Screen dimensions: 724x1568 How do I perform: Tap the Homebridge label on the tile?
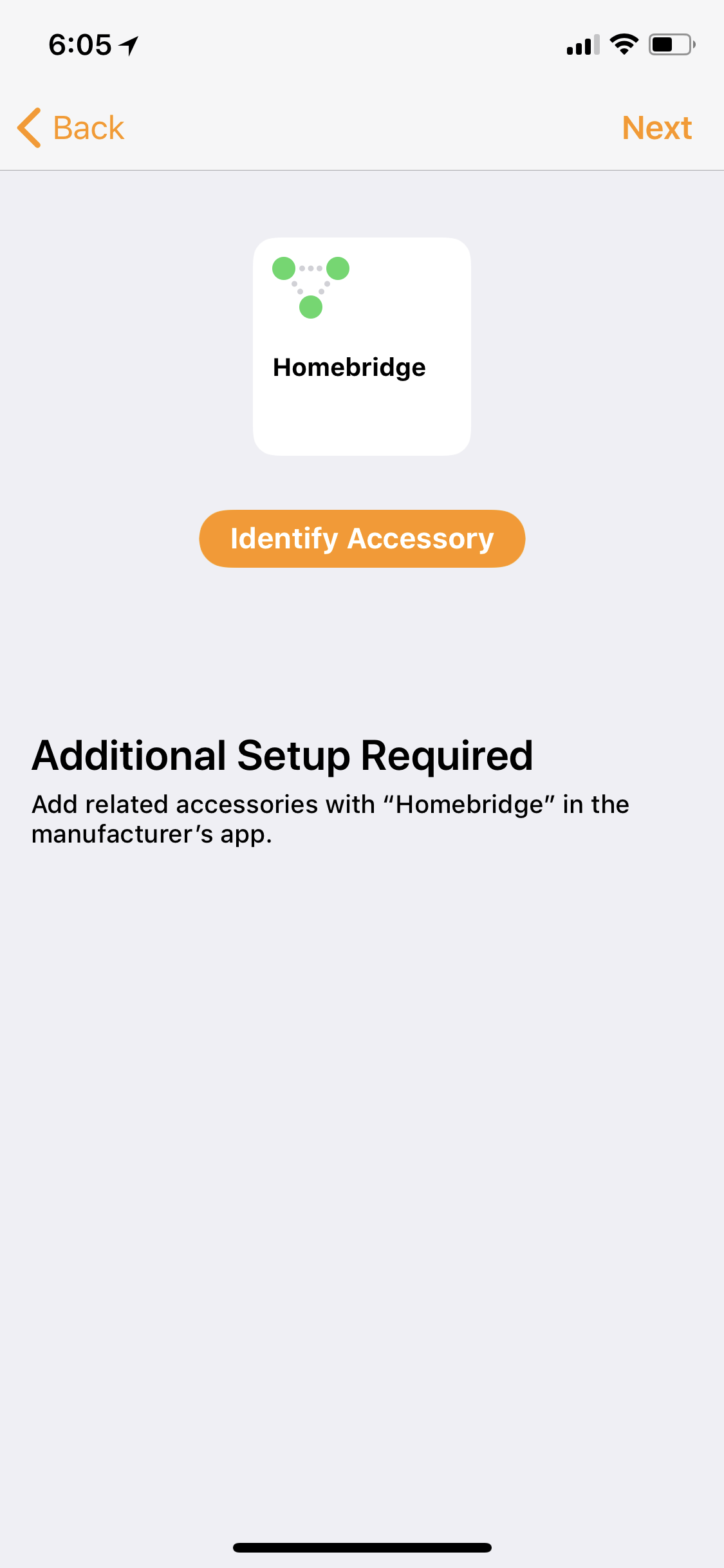pos(349,368)
